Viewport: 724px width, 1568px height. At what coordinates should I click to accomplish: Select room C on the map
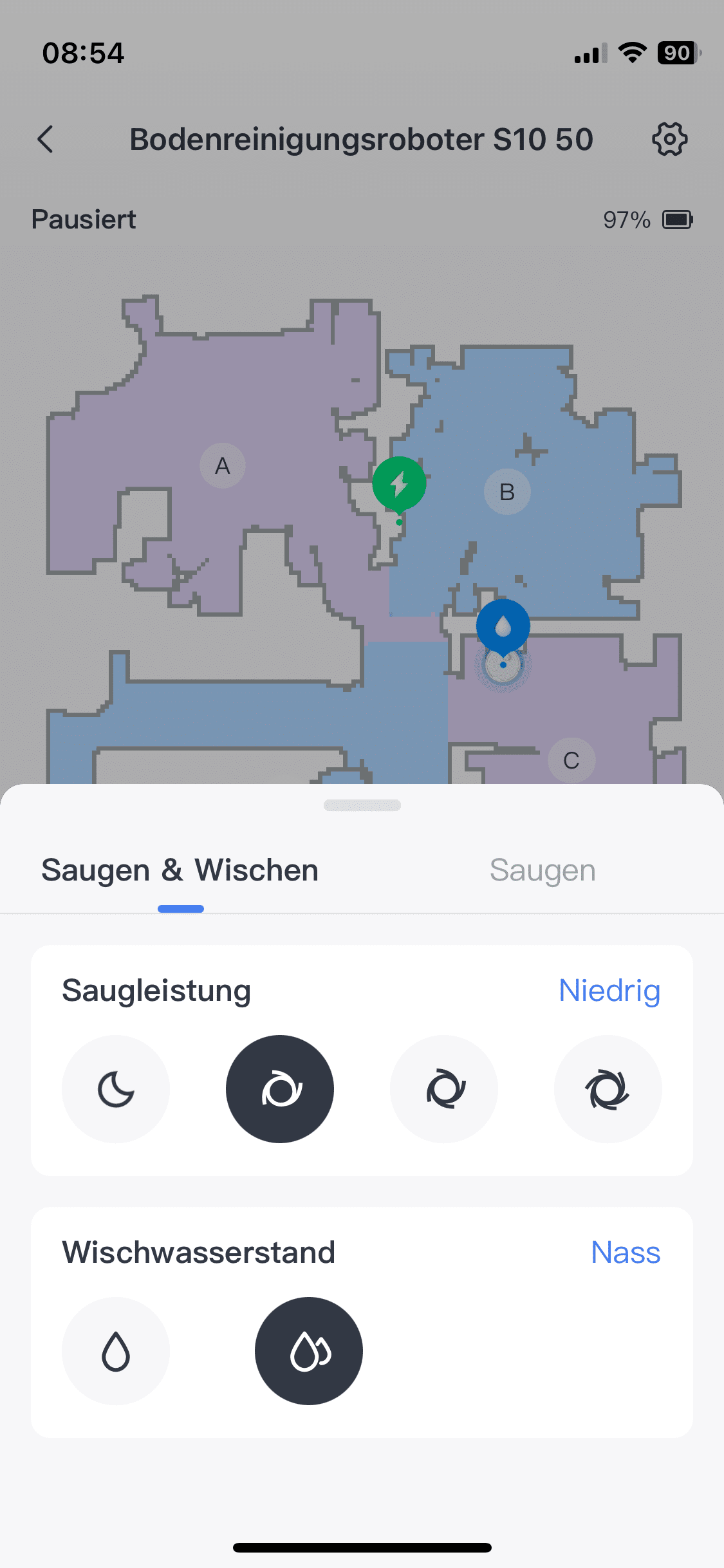point(571,760)
